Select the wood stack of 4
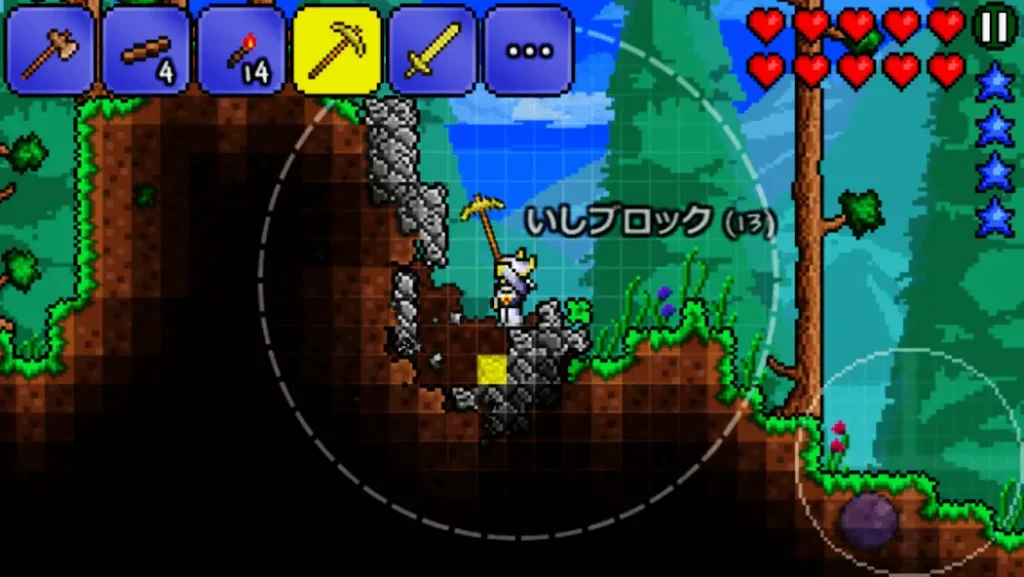Viewport: 1024px width, 577px height. coord(146,50)
